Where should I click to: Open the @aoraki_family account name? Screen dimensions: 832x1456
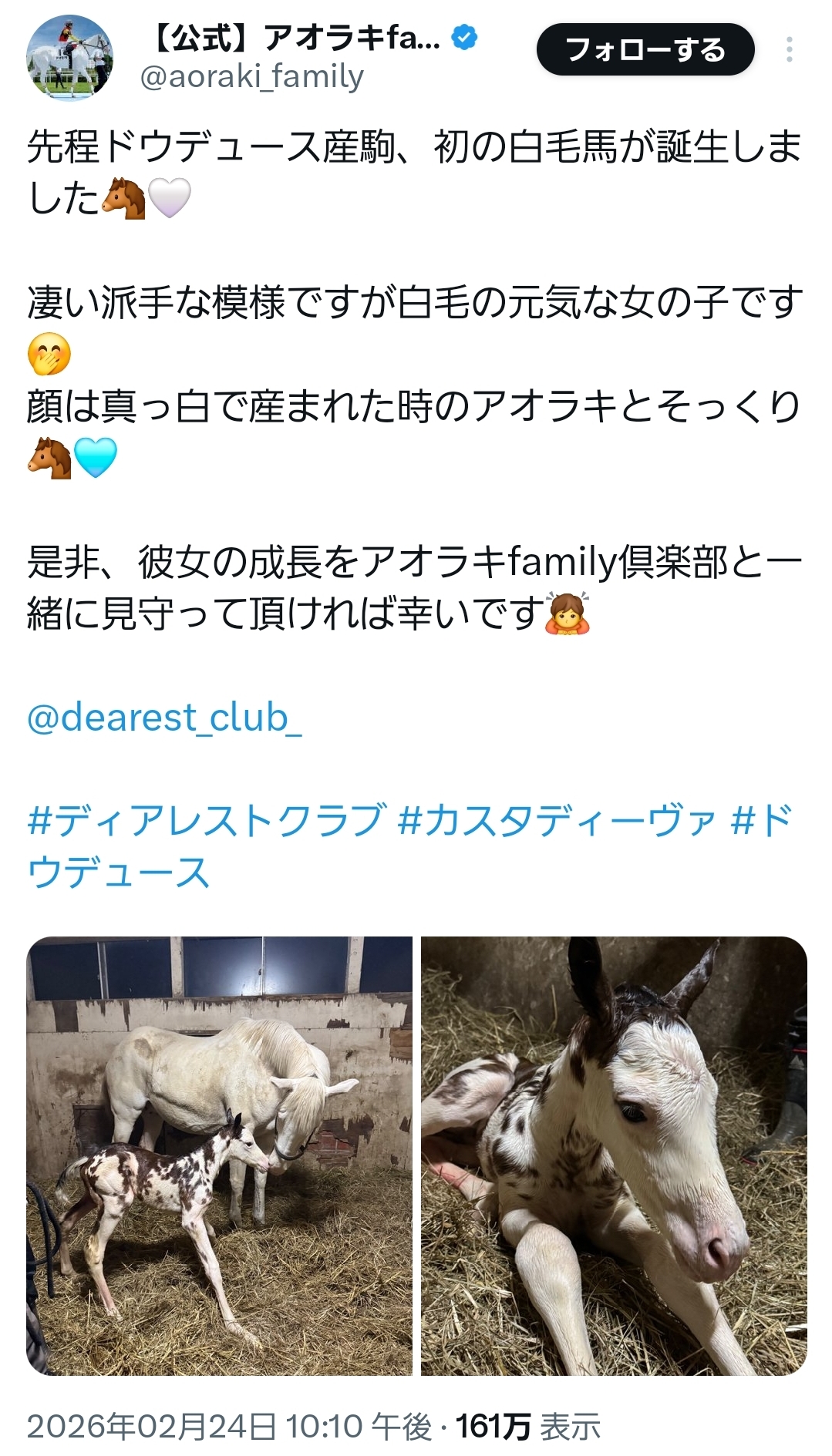(251, 77)
